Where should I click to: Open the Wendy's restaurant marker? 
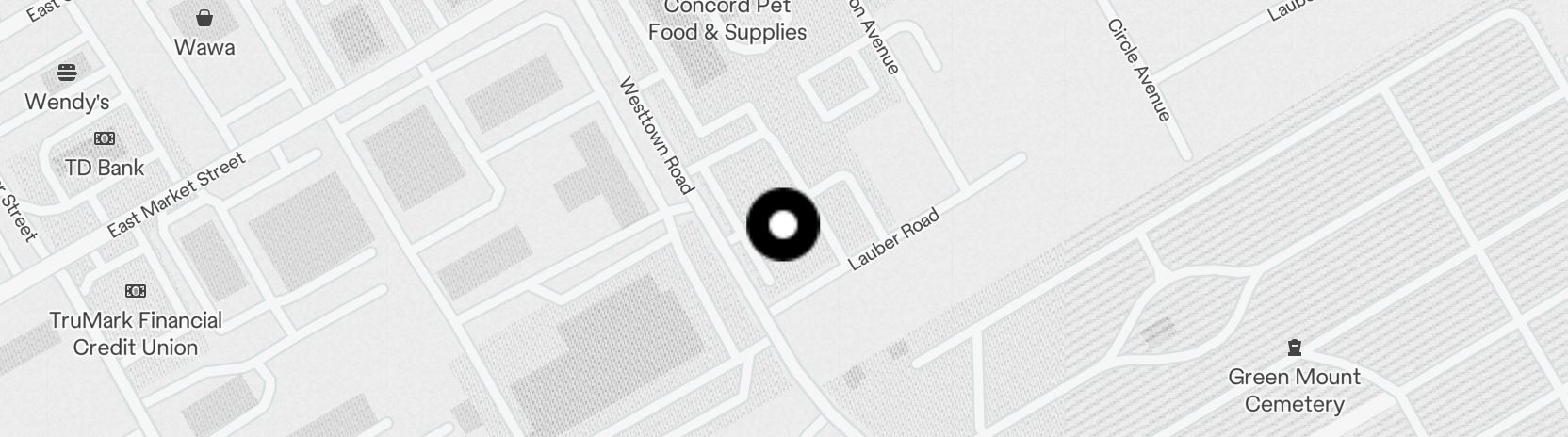point(66,73)
